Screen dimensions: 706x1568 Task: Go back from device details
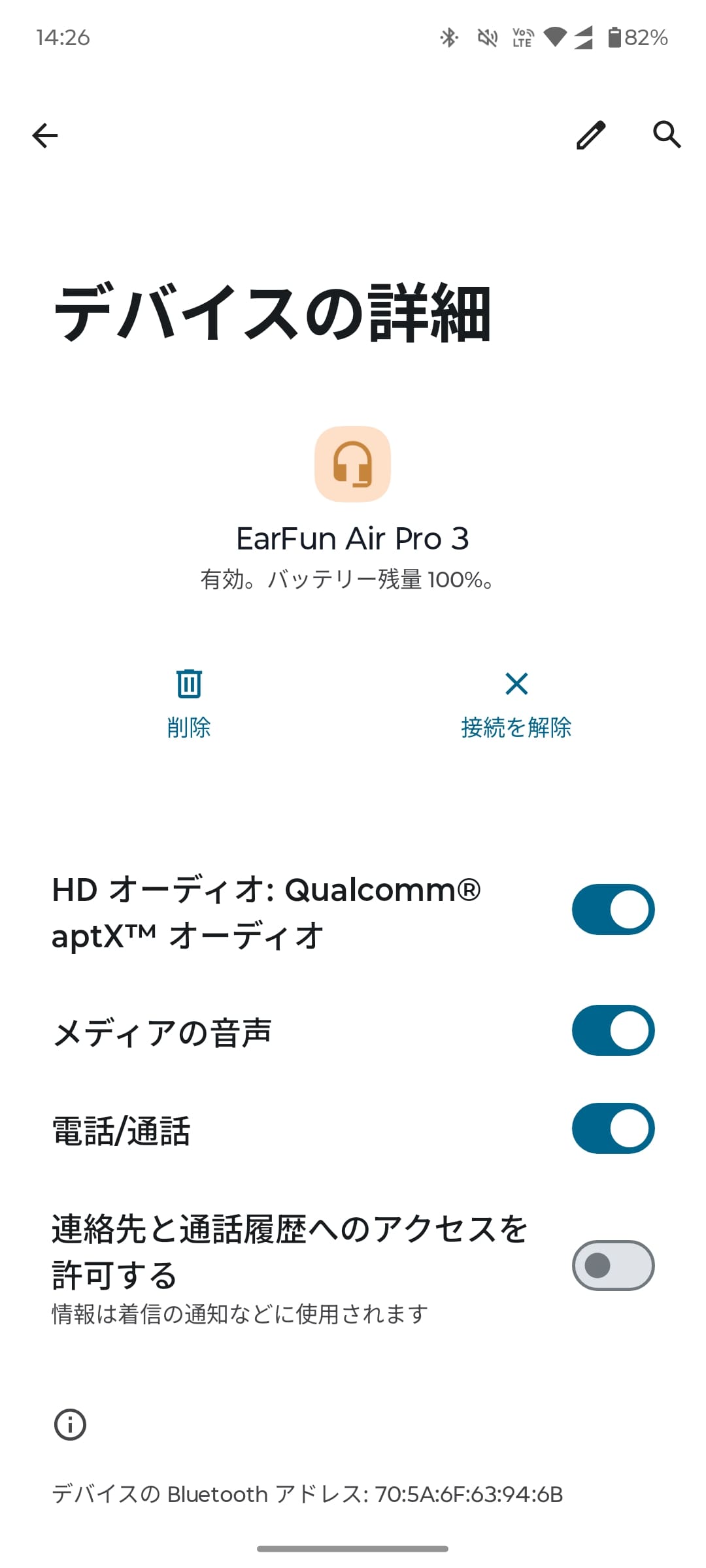[x=45, y=136]
